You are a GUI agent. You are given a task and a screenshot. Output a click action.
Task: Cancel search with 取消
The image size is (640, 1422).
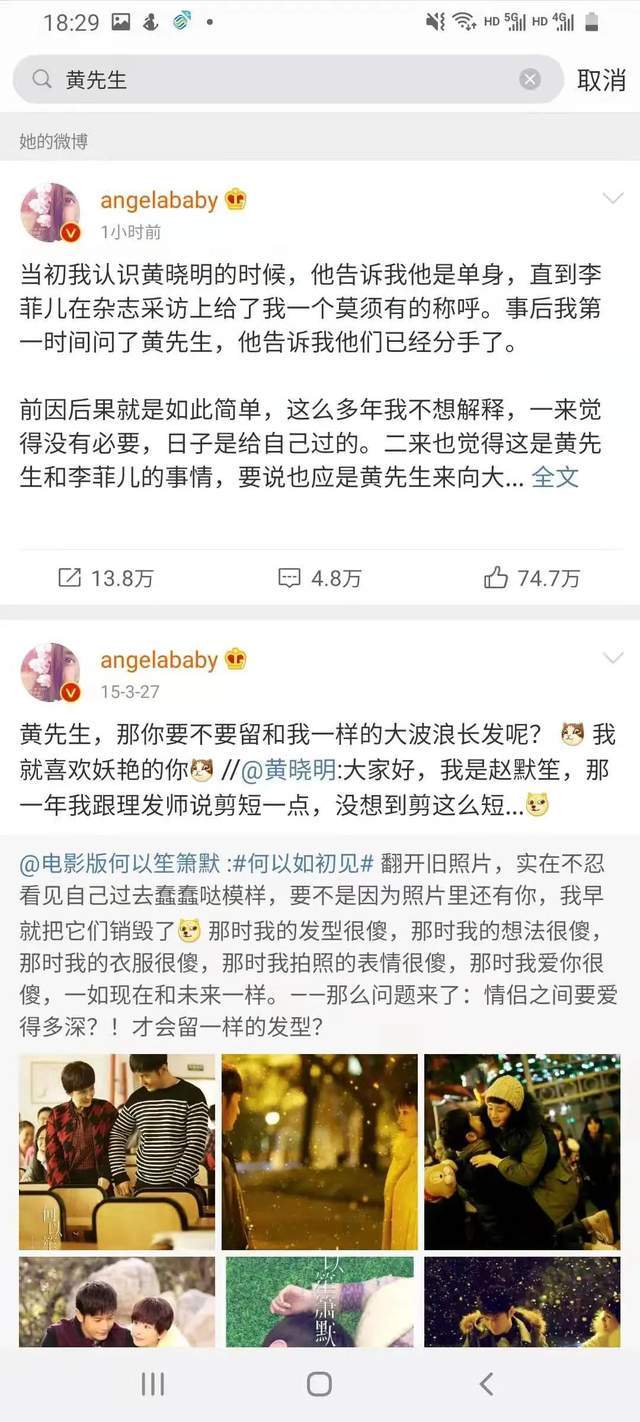[x=601, y=81]
